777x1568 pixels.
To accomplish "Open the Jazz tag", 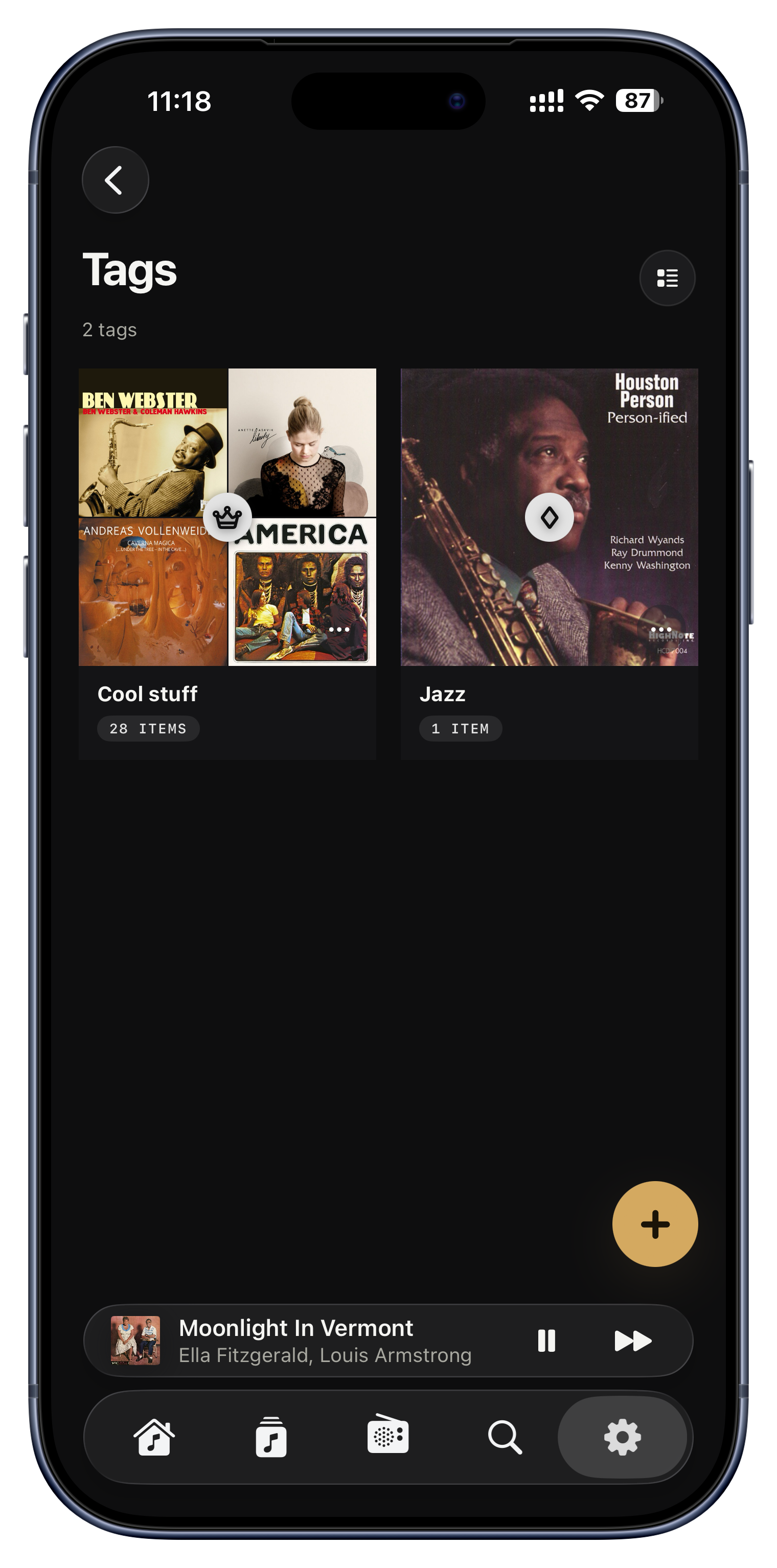I will pyautogui.click(x=549, y=564).
